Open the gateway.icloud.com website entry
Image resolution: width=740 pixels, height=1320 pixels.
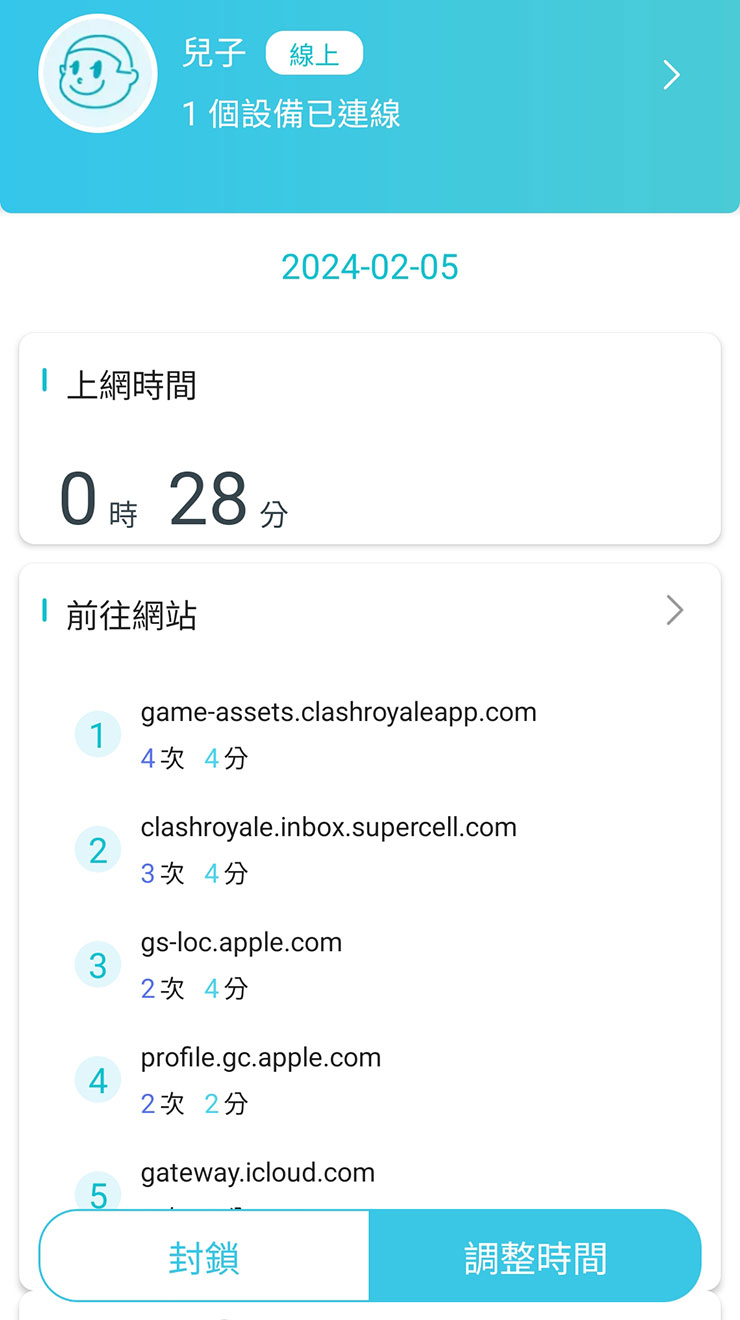[x=259, y=1172]
